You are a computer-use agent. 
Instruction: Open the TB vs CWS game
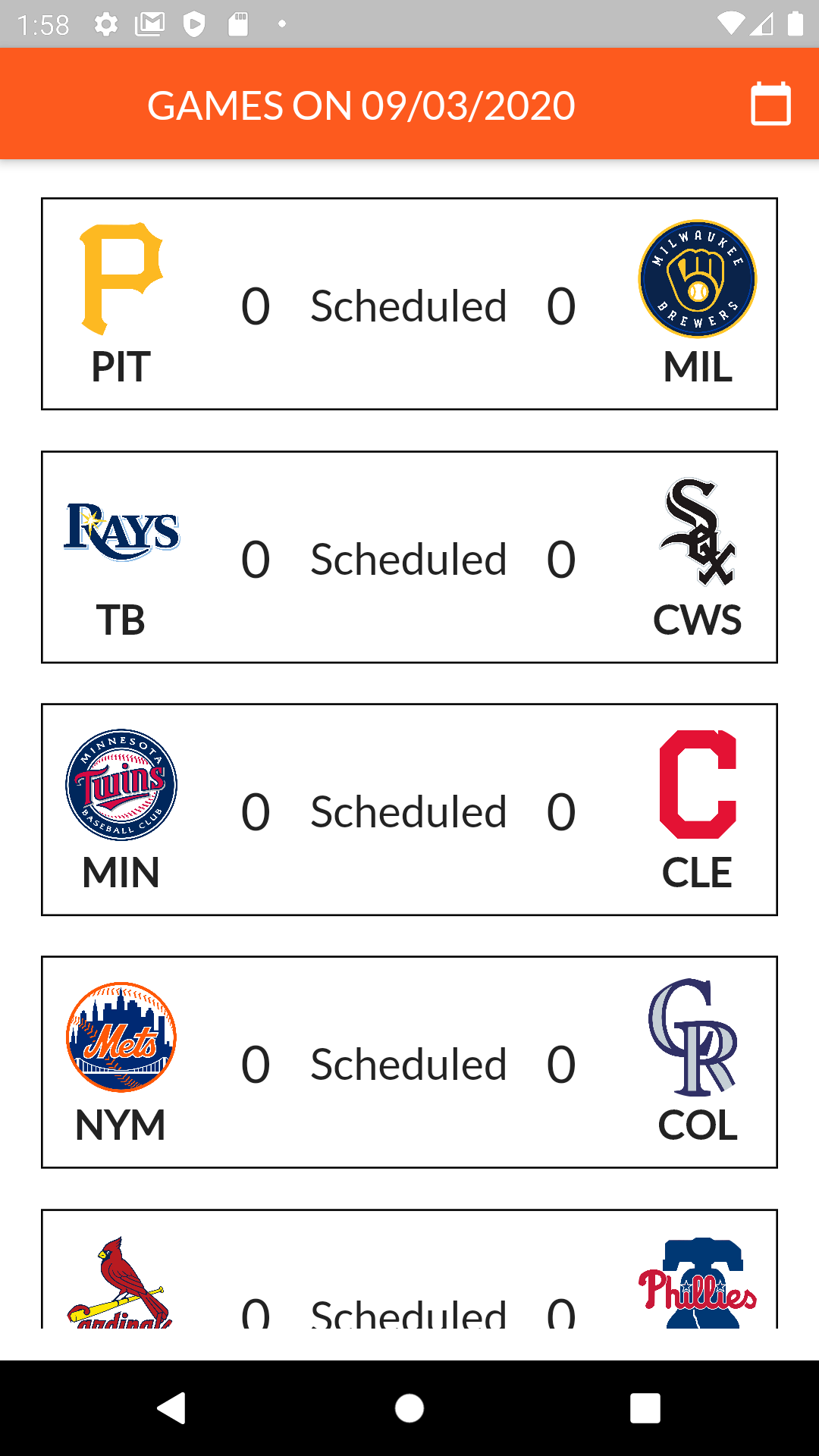pos(409,557)
